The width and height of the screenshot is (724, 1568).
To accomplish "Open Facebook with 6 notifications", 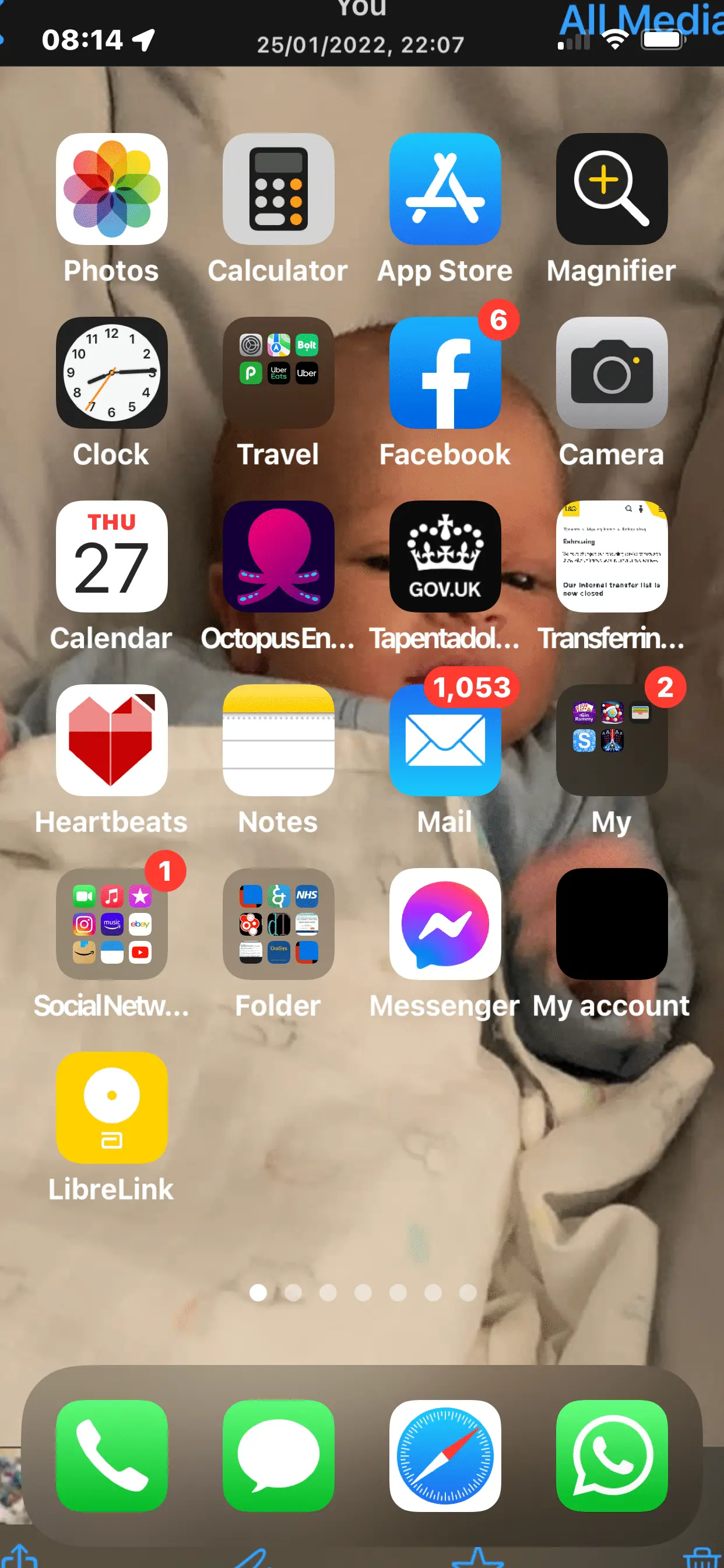I will [445, 373].
